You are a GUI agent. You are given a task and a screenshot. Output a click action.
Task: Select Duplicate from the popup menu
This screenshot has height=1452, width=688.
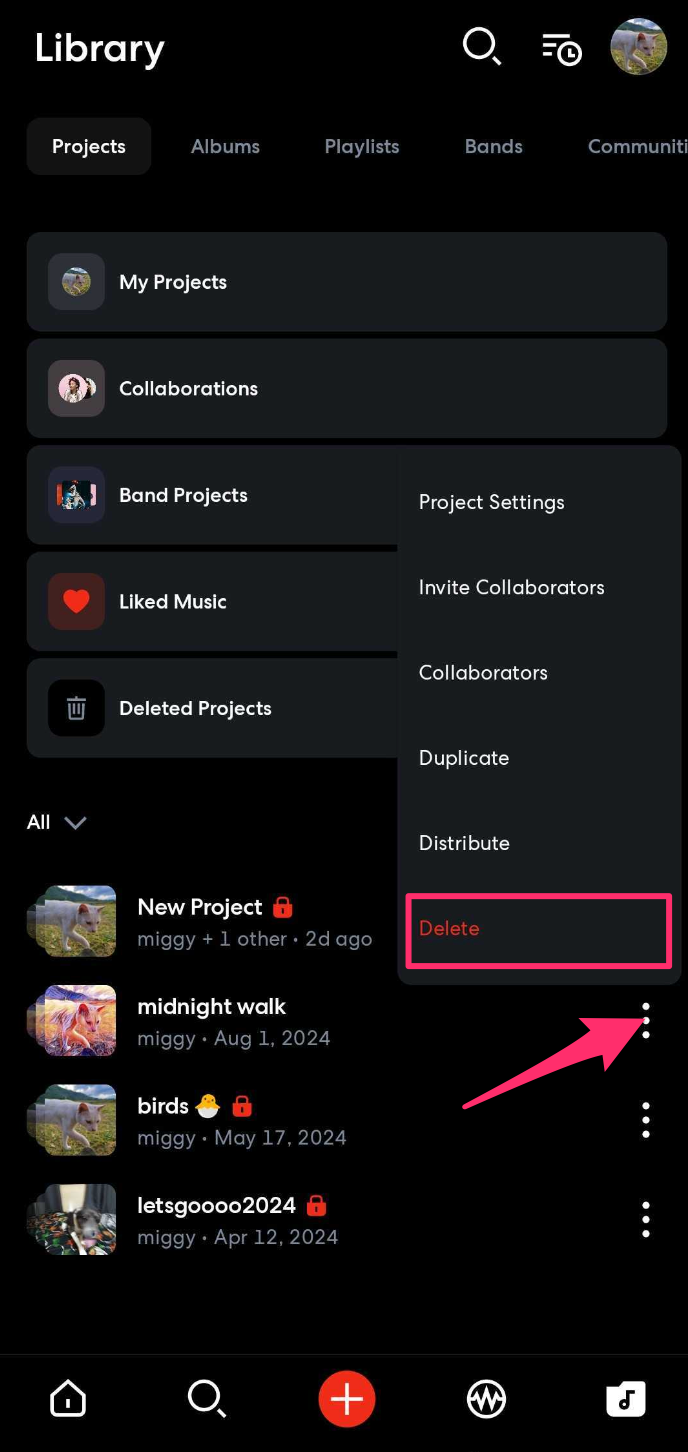[x=539, y=758]
